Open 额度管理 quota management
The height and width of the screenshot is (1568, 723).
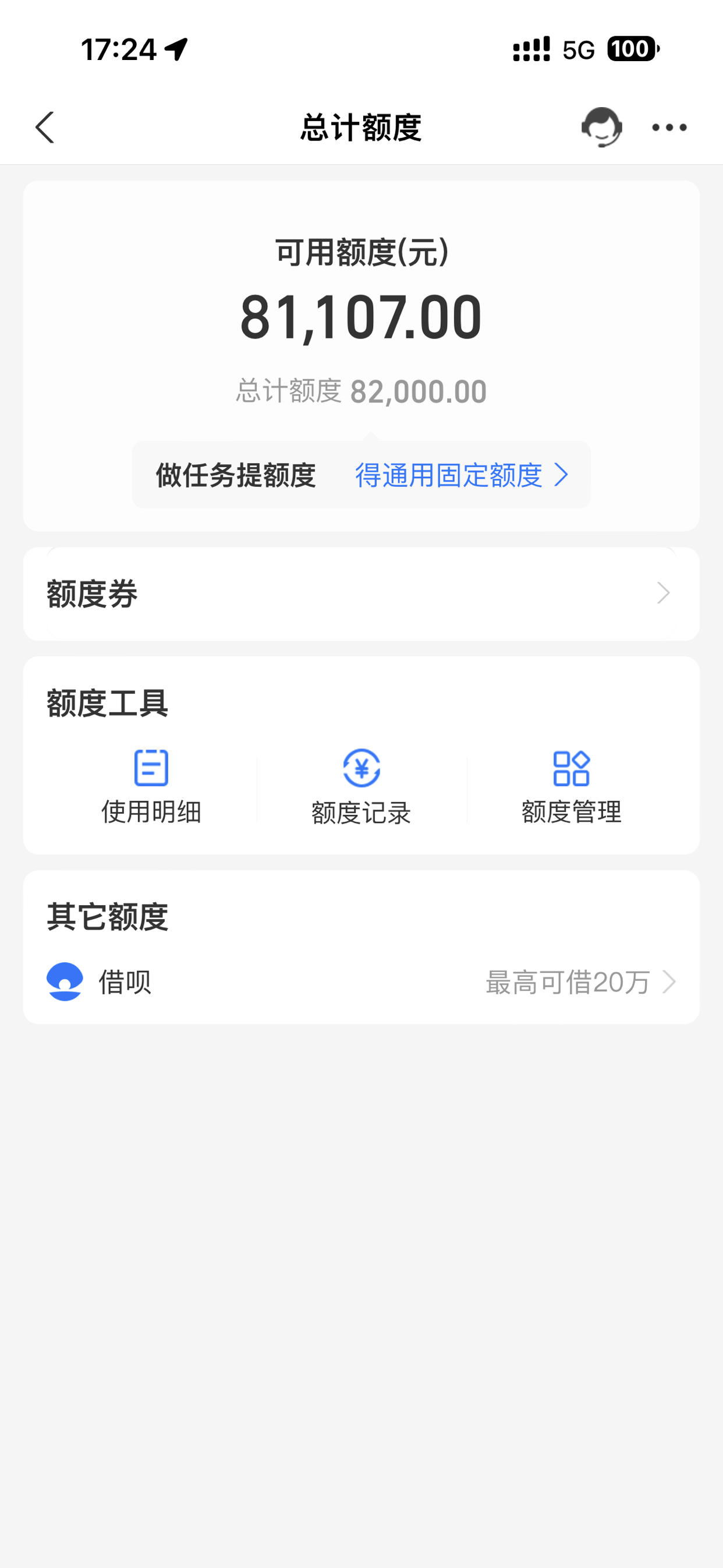coord(571,786)
